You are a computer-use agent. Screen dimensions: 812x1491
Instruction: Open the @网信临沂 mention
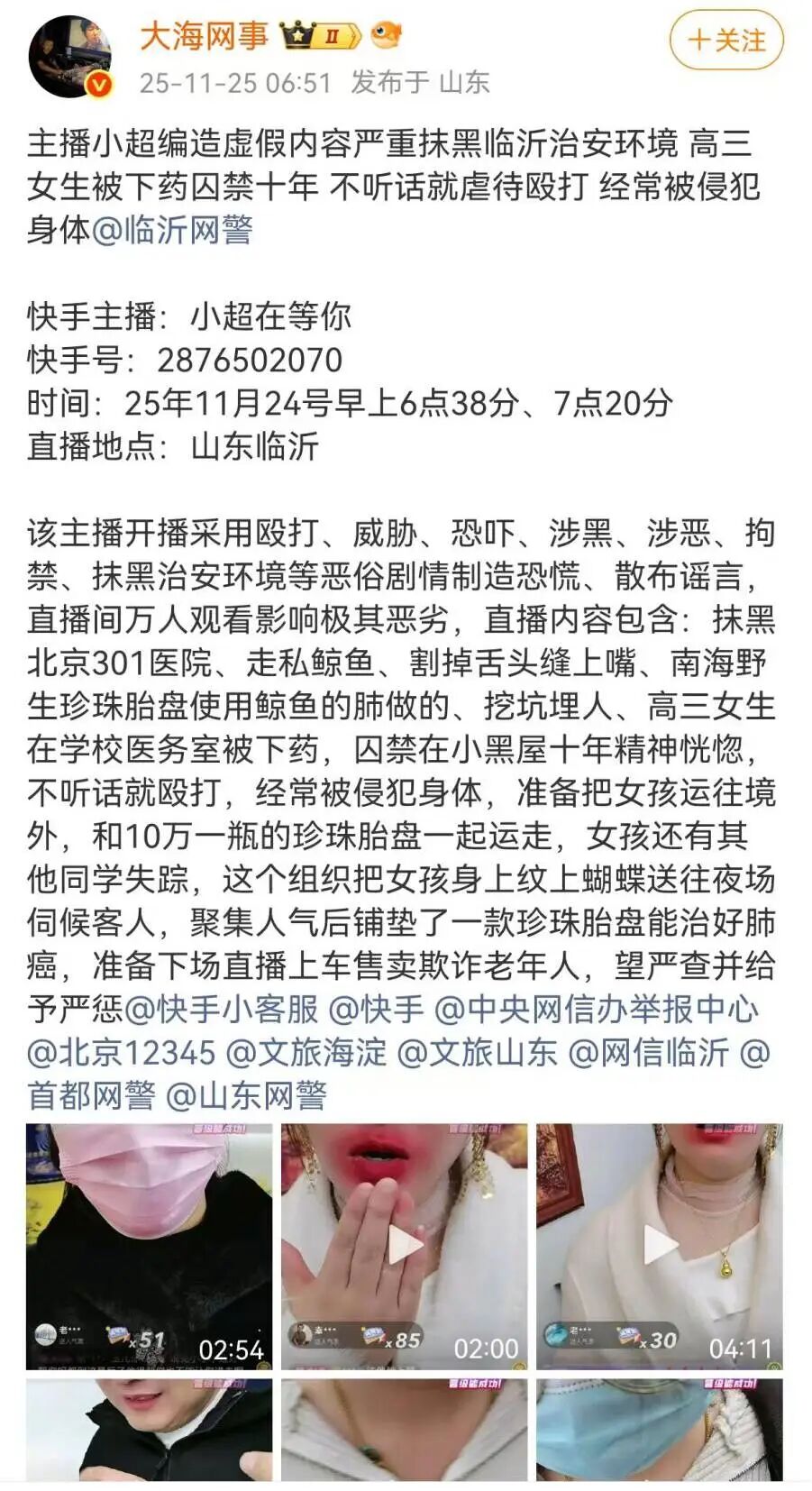point(648,1052)
